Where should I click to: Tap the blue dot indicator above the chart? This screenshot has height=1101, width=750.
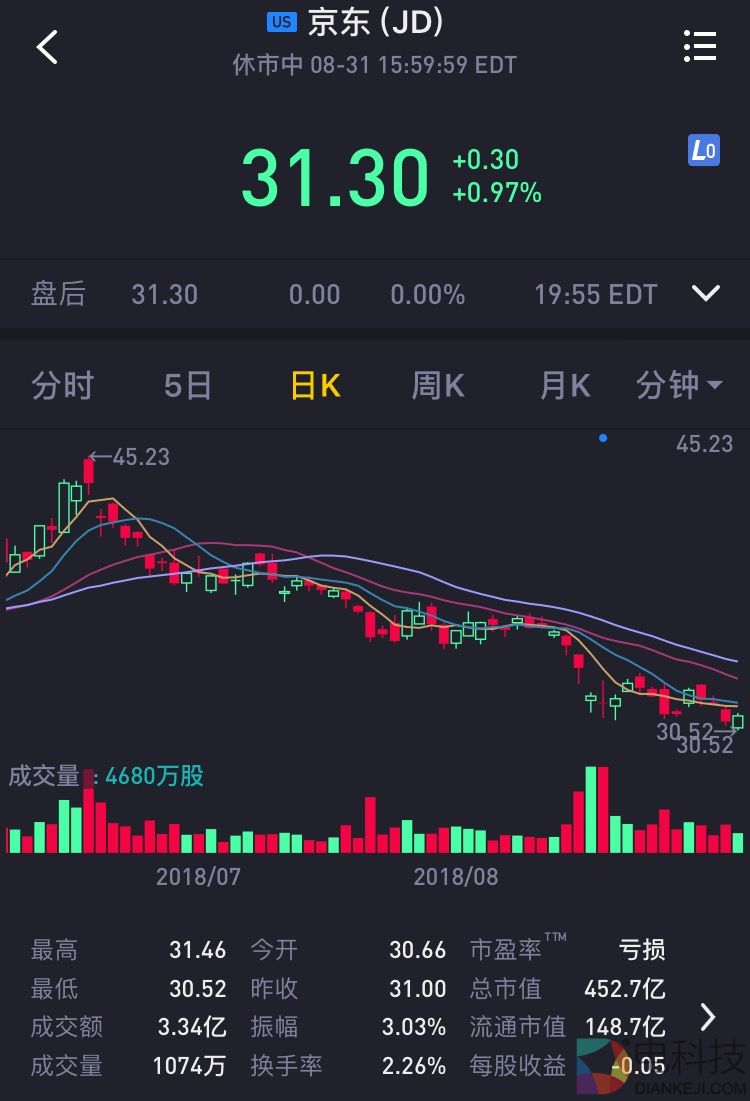602,437
